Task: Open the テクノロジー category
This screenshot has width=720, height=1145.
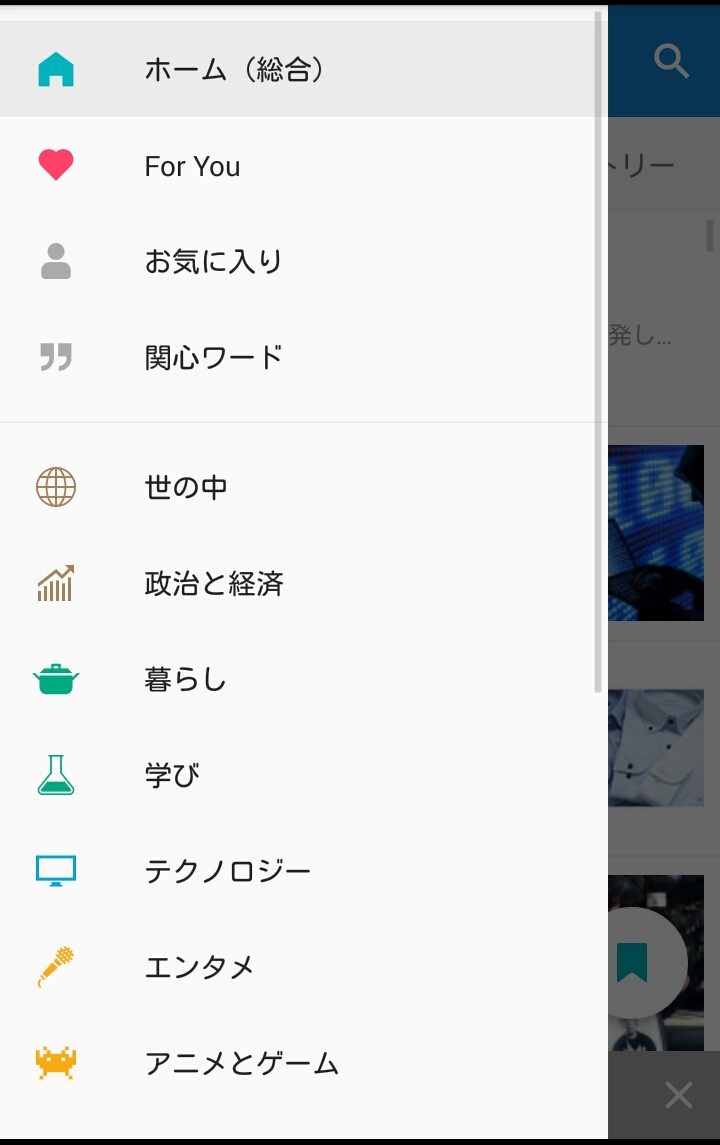Action: [228, 871]
